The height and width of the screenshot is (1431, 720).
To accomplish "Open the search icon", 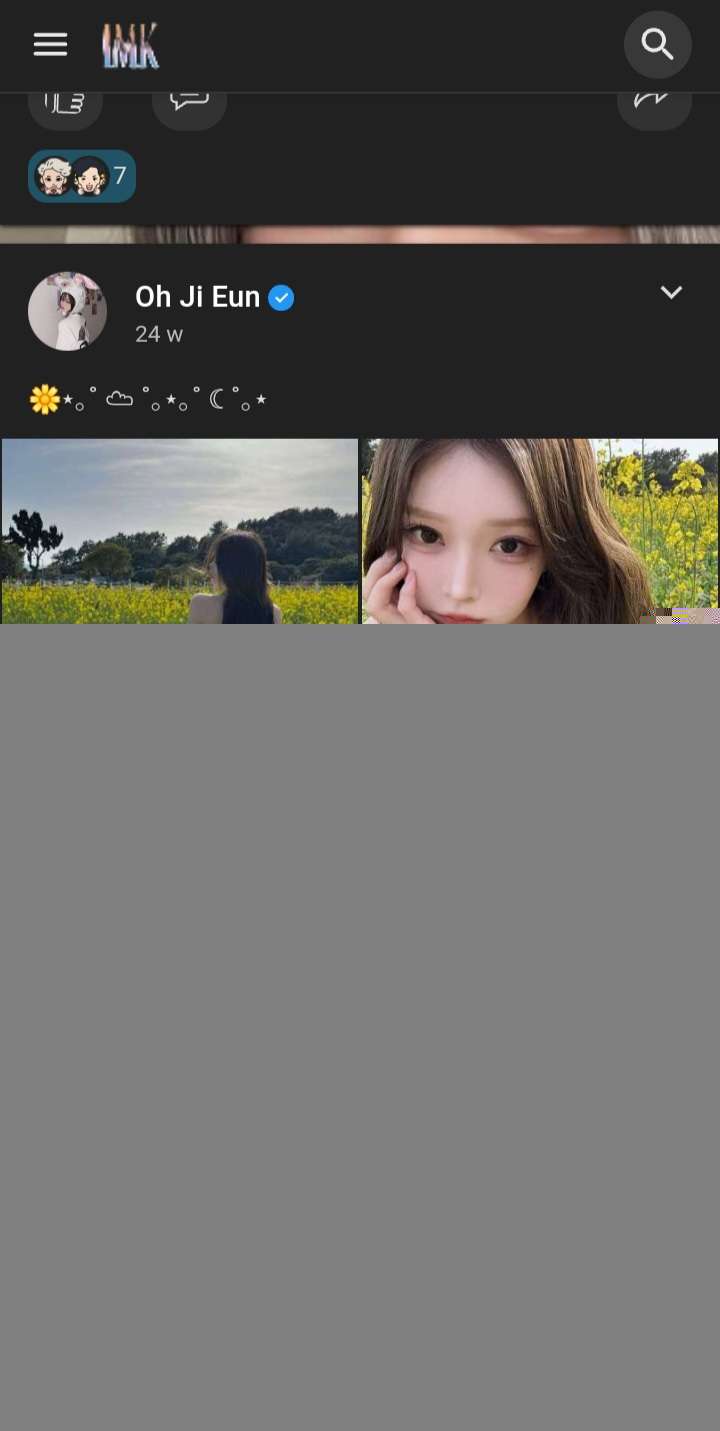I will 657,45.
